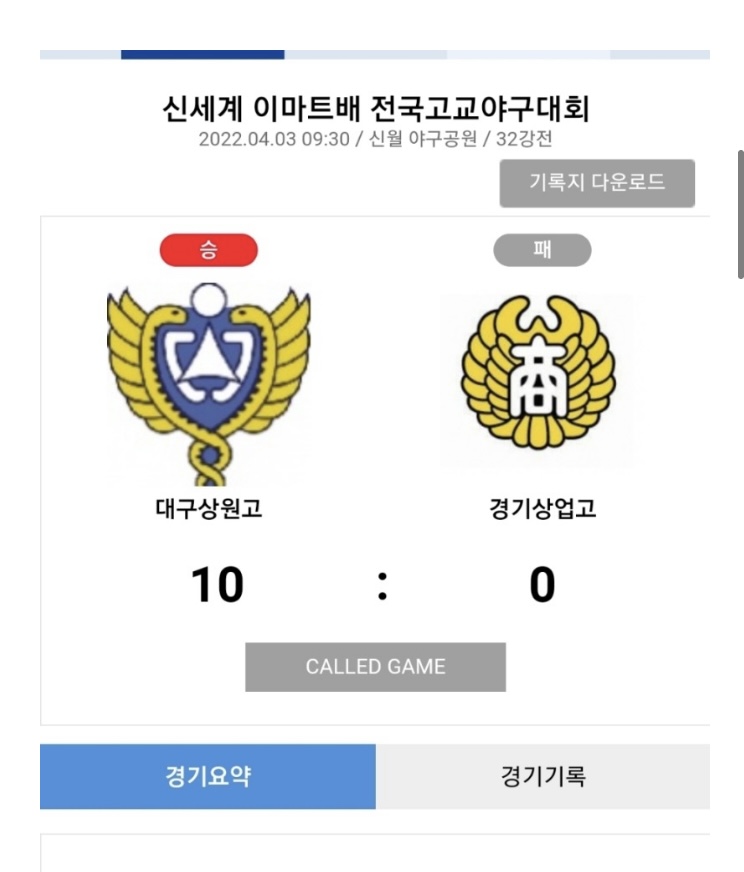Screen dimensions: 744x872
Task: Select the 경기요약 tab
Action: pyautogui.click(x=208, y=776)
